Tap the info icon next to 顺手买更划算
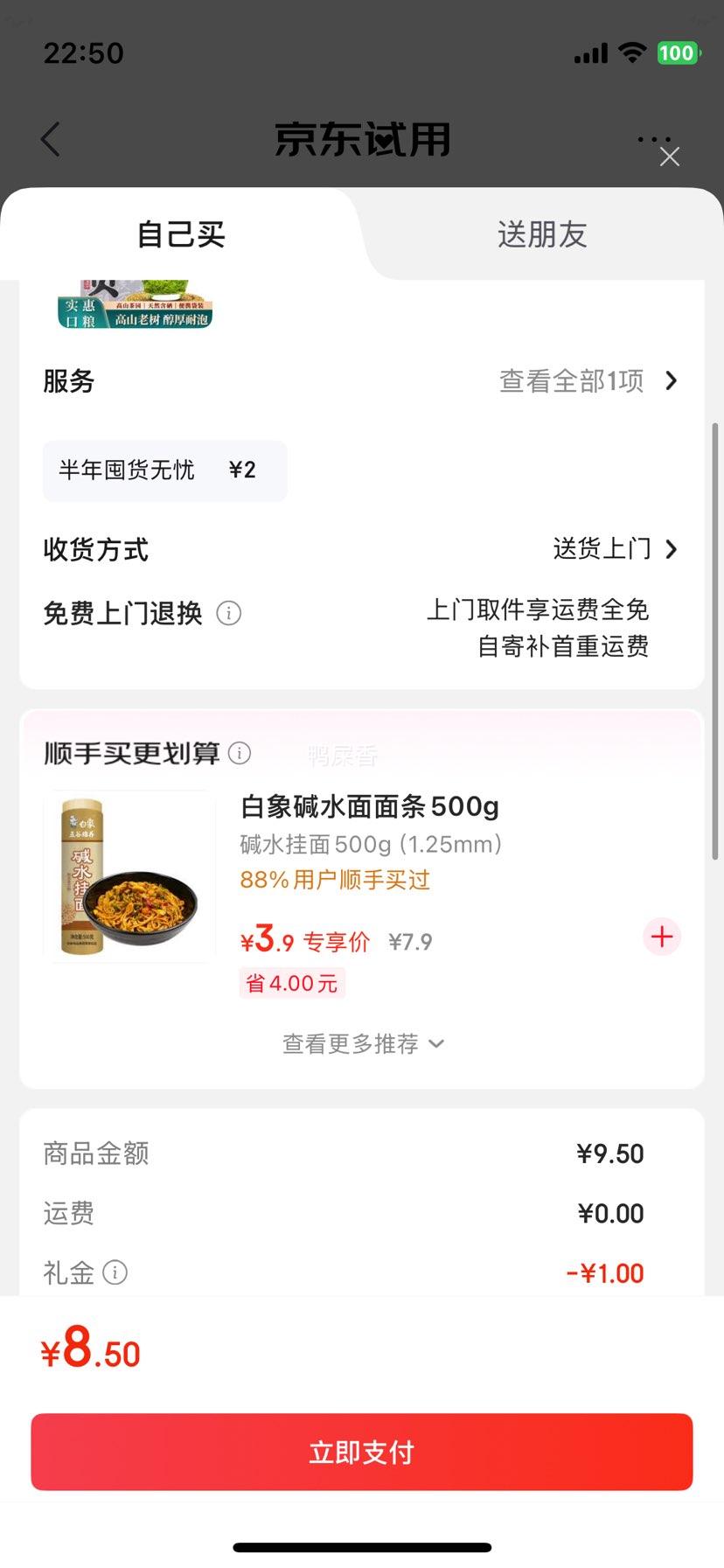 pyautogui.click(x=239, y=753)
